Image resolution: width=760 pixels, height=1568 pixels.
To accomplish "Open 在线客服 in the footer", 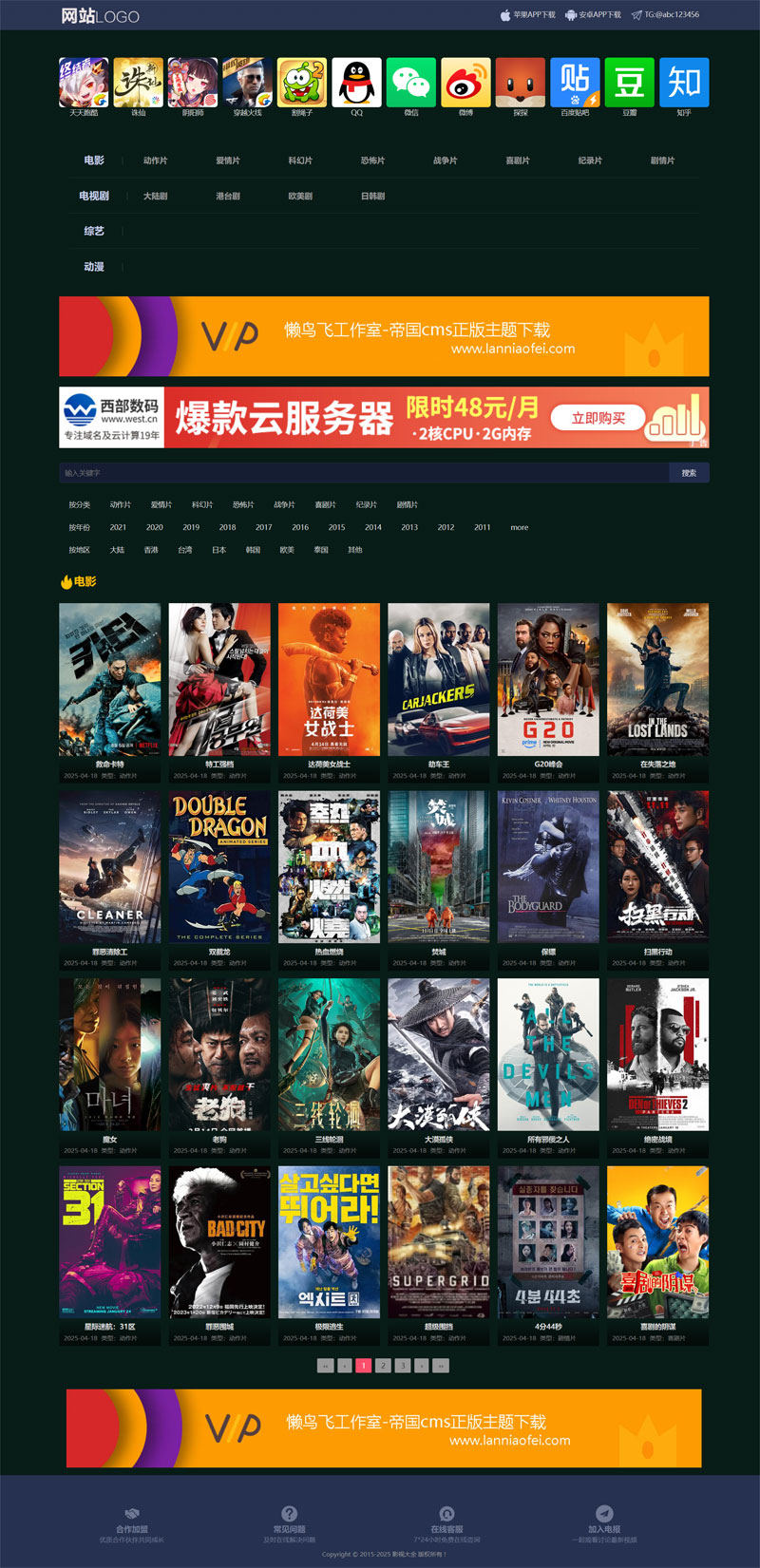I will coord(446,1521).
